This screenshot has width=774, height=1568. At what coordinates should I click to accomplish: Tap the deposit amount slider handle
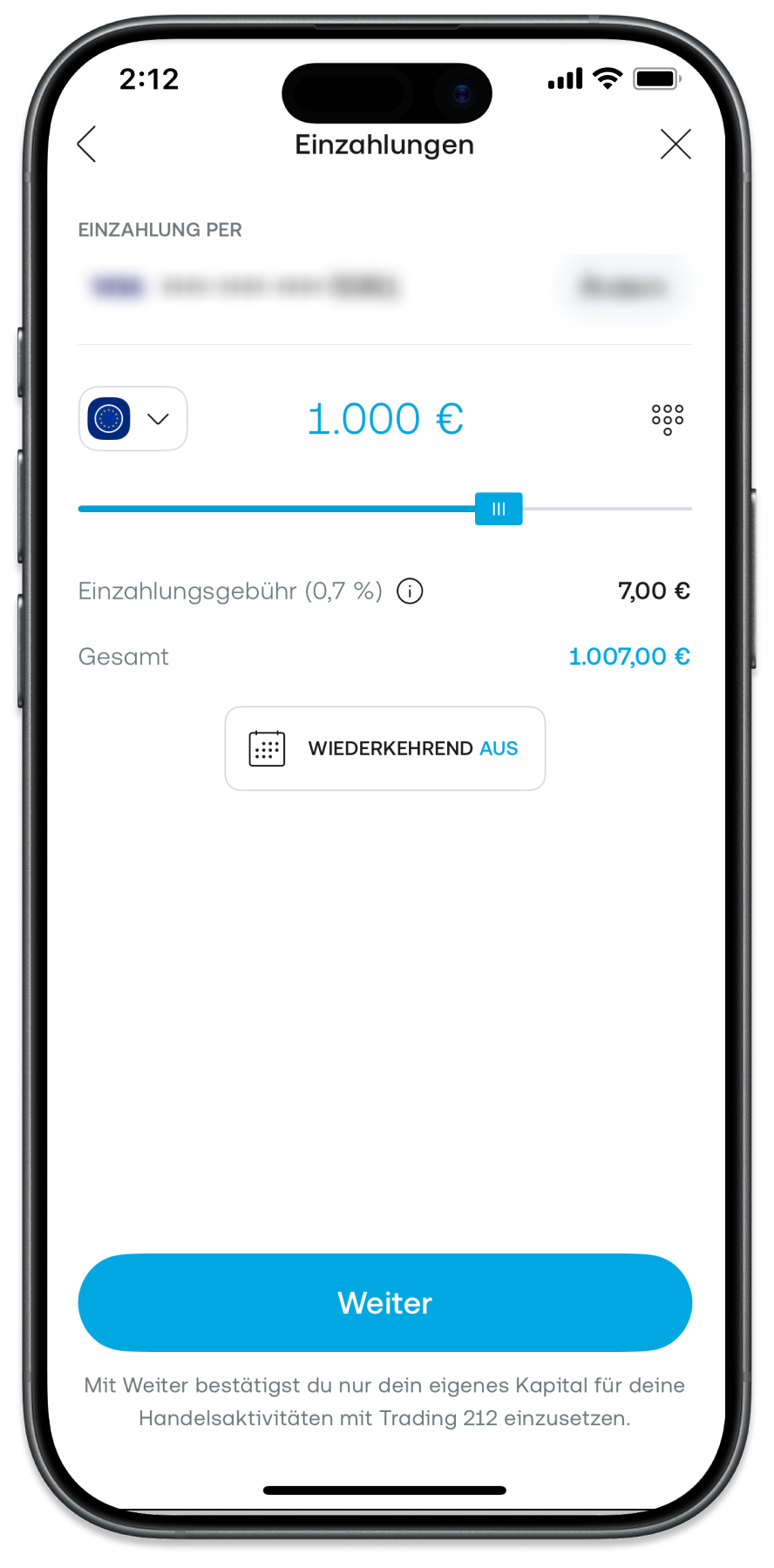click(x=499, y=509)
